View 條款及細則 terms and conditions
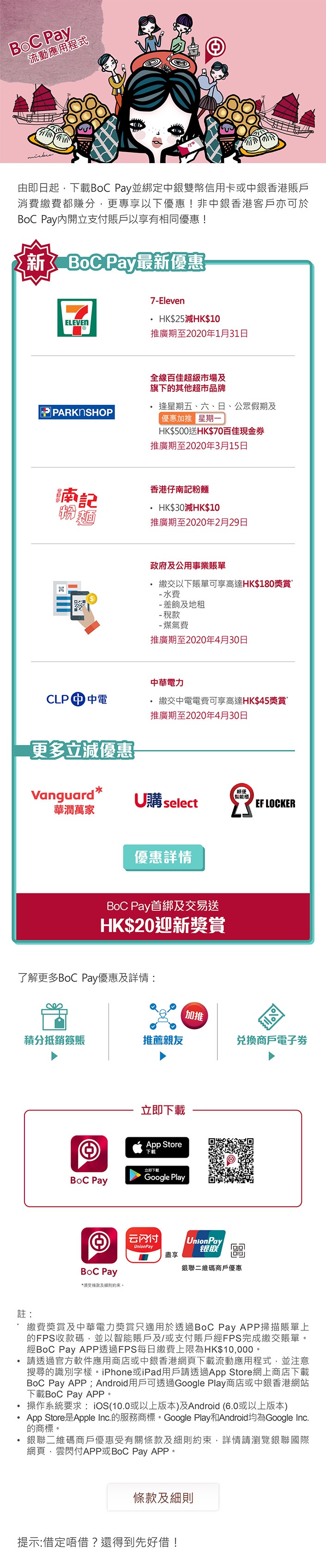326x1568 pixels. (163, 1497)
